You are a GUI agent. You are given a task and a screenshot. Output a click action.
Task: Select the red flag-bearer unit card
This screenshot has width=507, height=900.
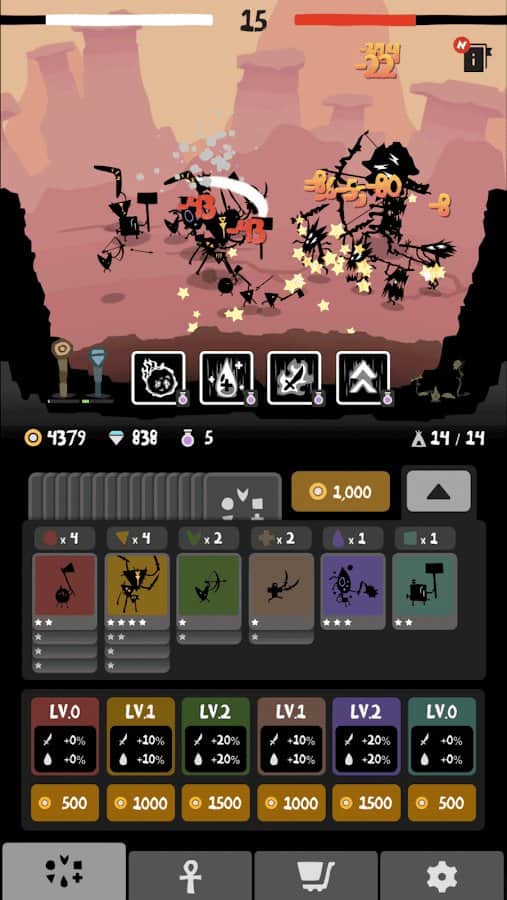(x=65, y=591)
